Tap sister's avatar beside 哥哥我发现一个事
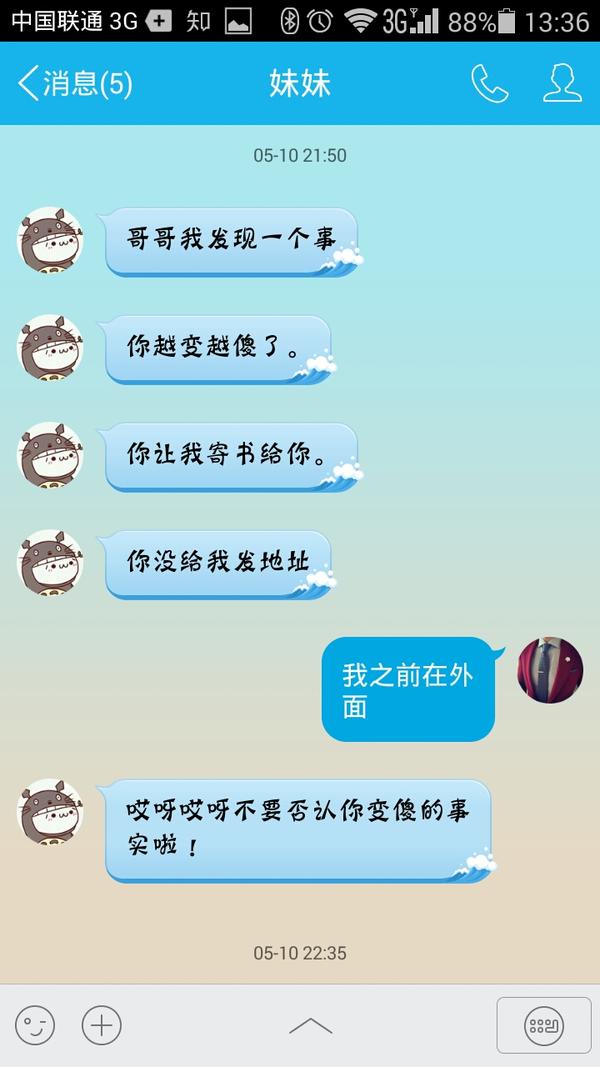 (x=50, y=240)
